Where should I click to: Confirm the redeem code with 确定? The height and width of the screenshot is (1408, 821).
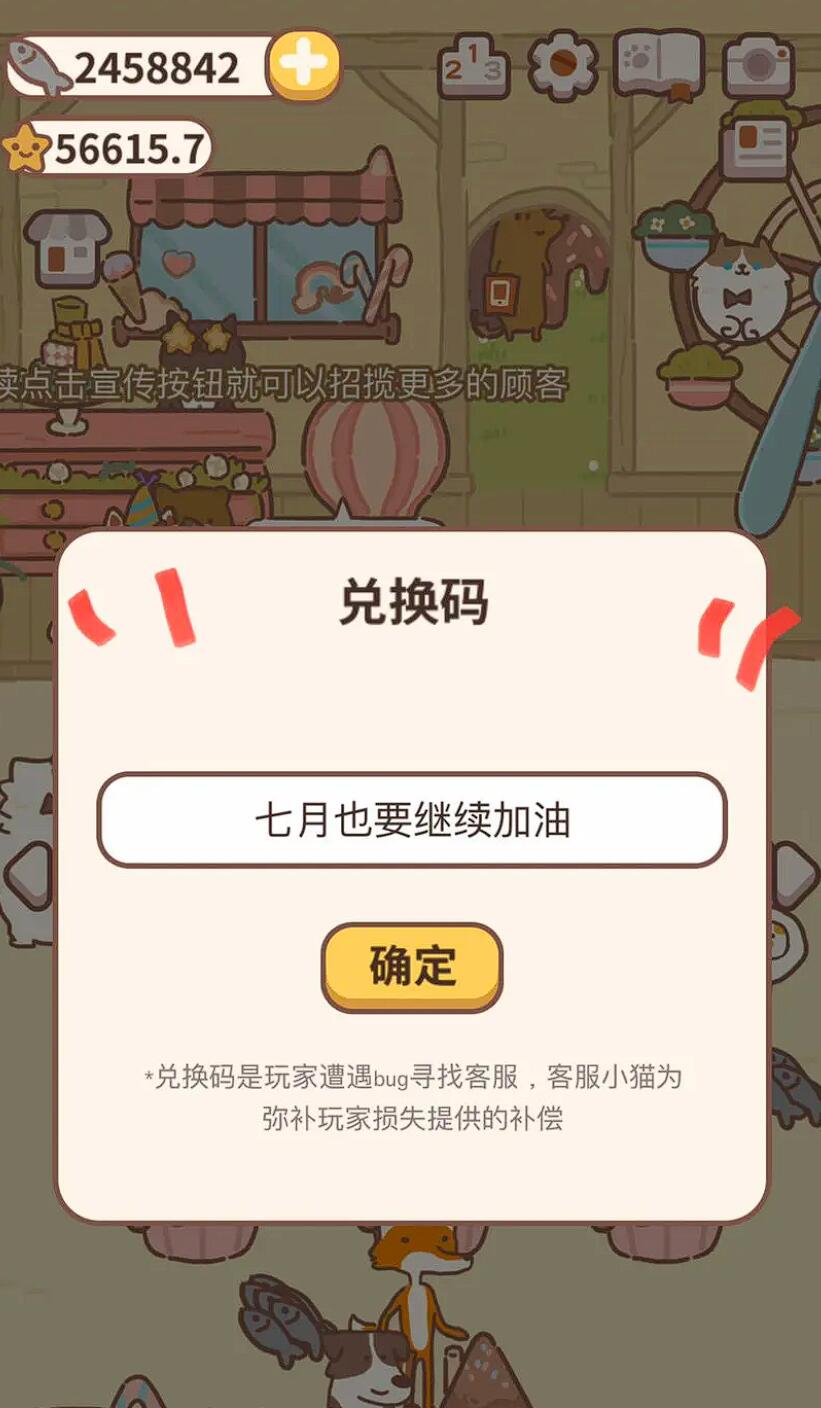coord(411,967)
